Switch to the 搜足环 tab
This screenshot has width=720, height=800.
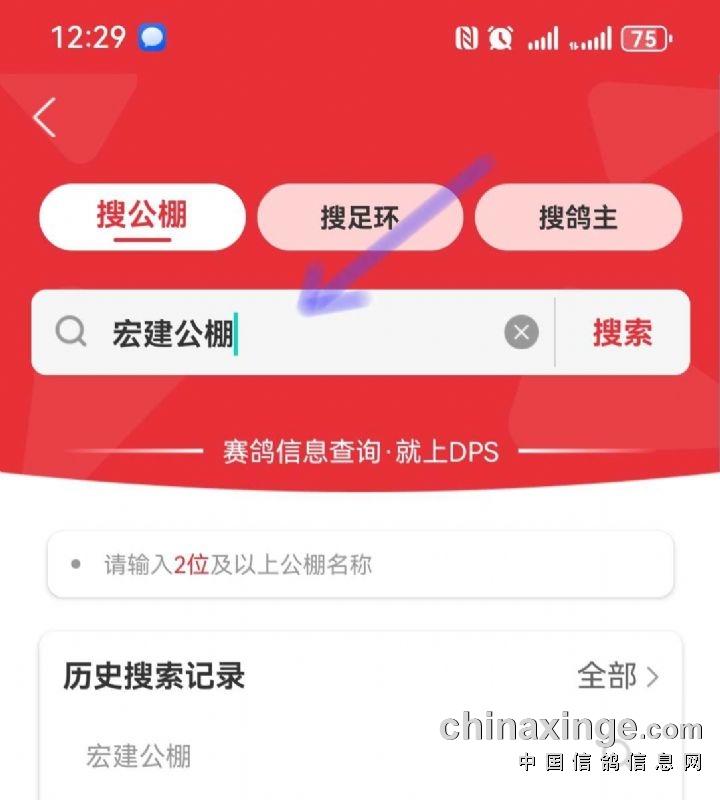tap(360, 217)
